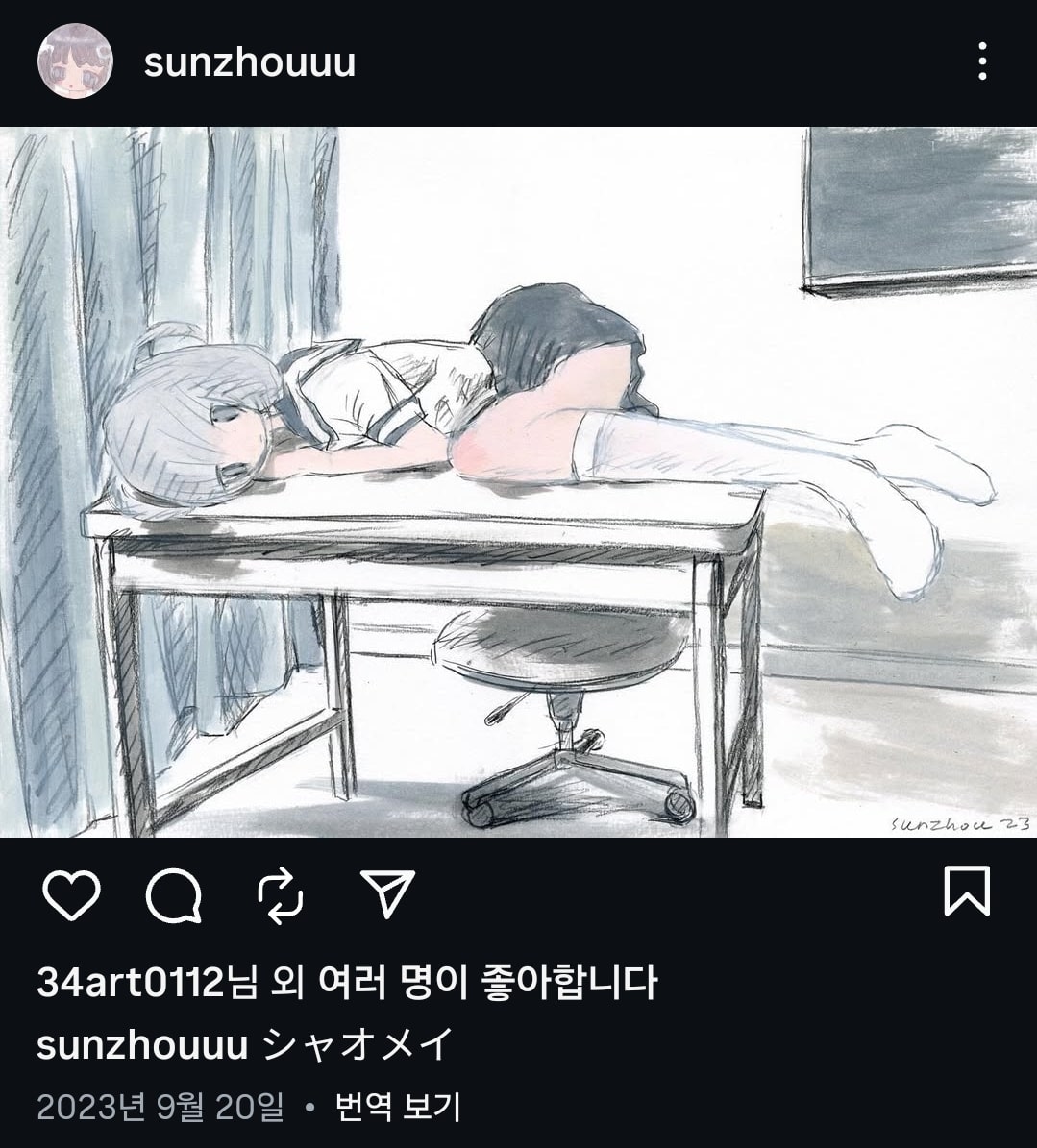This screenshot has height=1148, width=1037.
Task: Tap 번역 보기 to translate the caption
Action: click(398, 1107)
